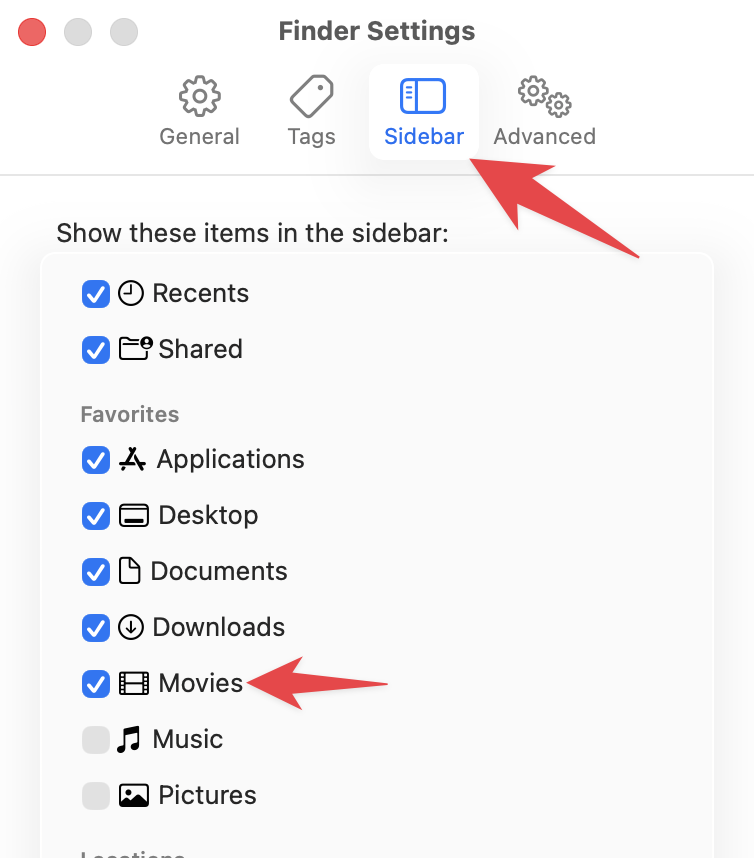Uncheck the Documents item
This screenshot has height=858, width=754.
coord(96,572)
